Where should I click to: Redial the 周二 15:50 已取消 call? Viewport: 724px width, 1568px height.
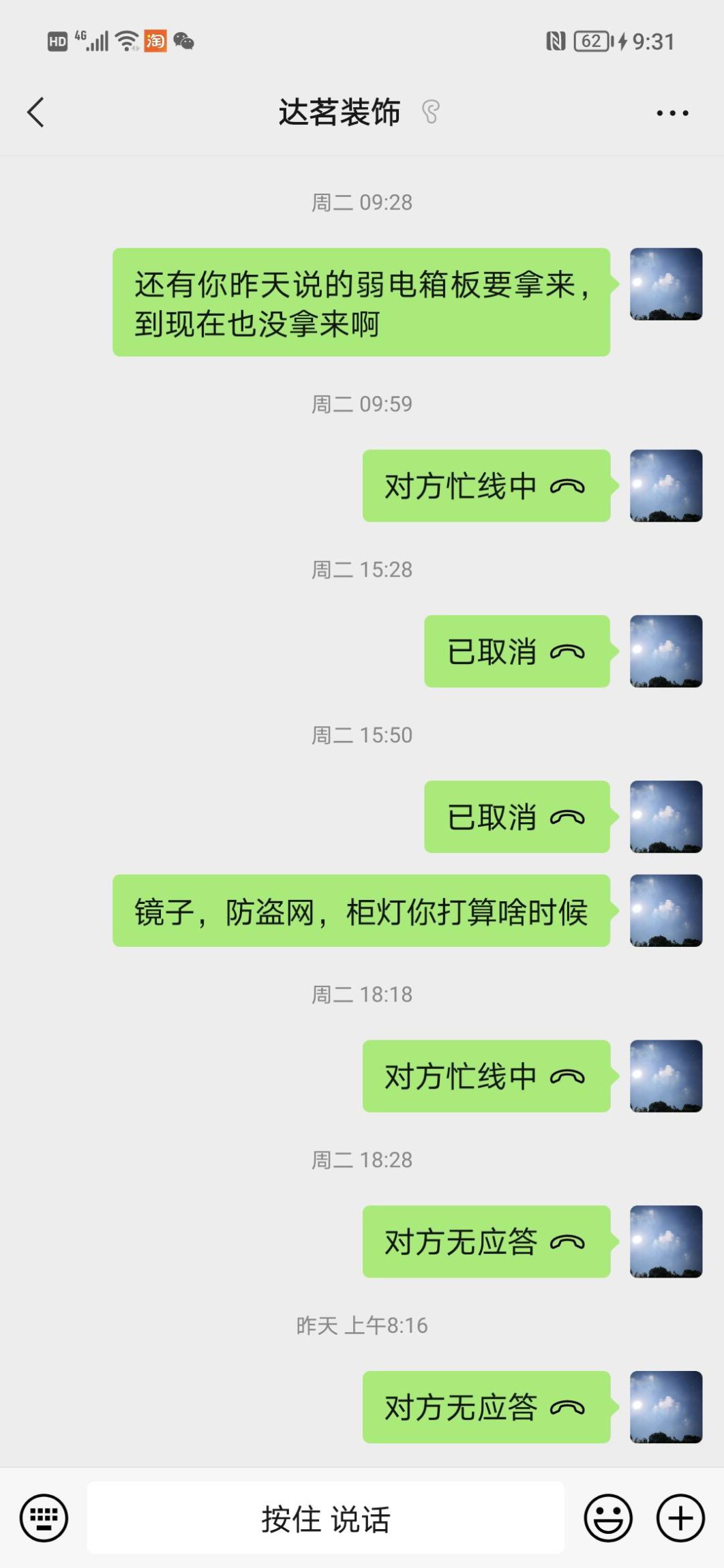[x=516, y=817]
